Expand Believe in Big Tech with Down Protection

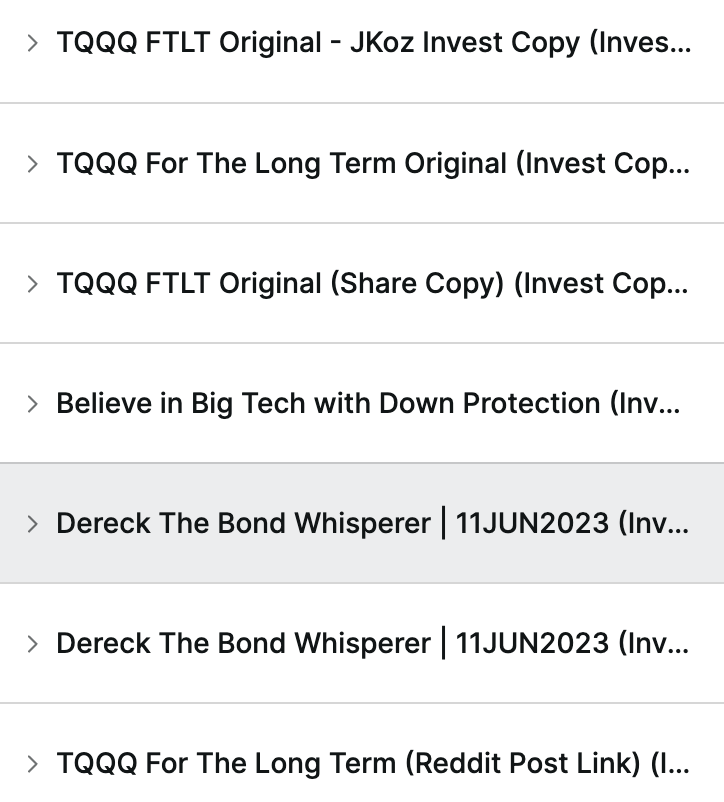[33, 404]
